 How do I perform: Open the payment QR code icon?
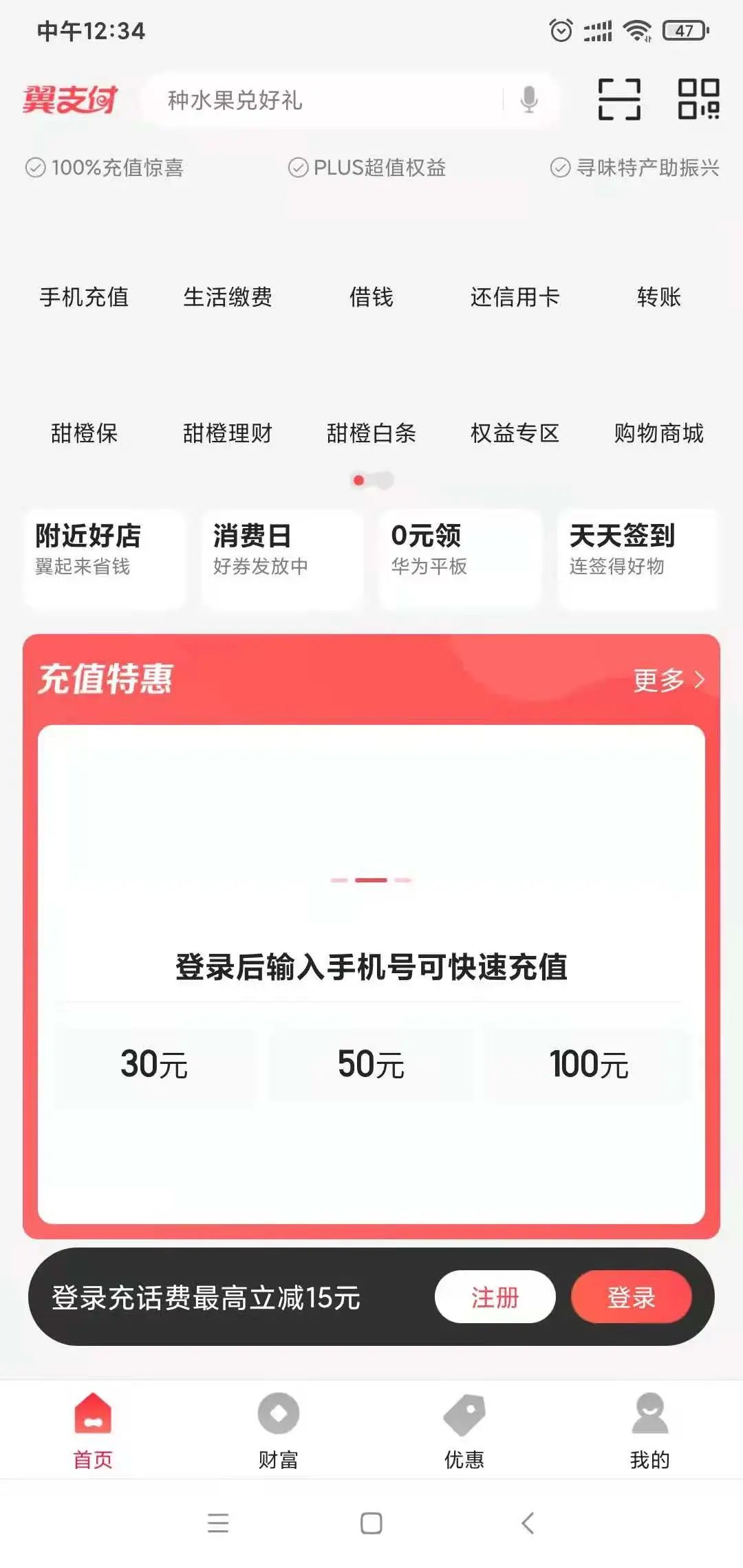(698, 100)
